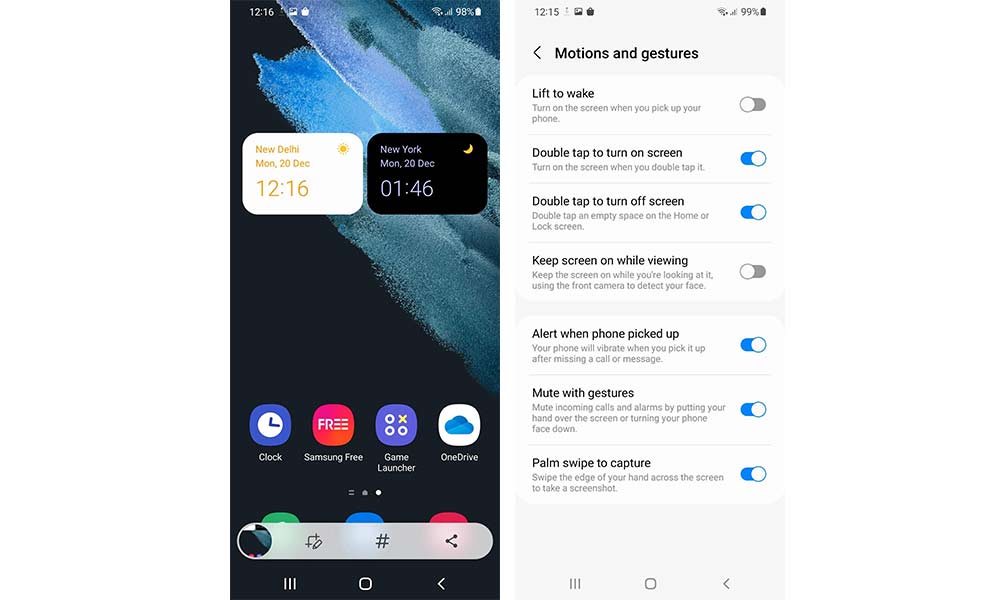Viewport: 1000px width, 600px height.
Task: Launch Samsung Free
Action: 333,425
